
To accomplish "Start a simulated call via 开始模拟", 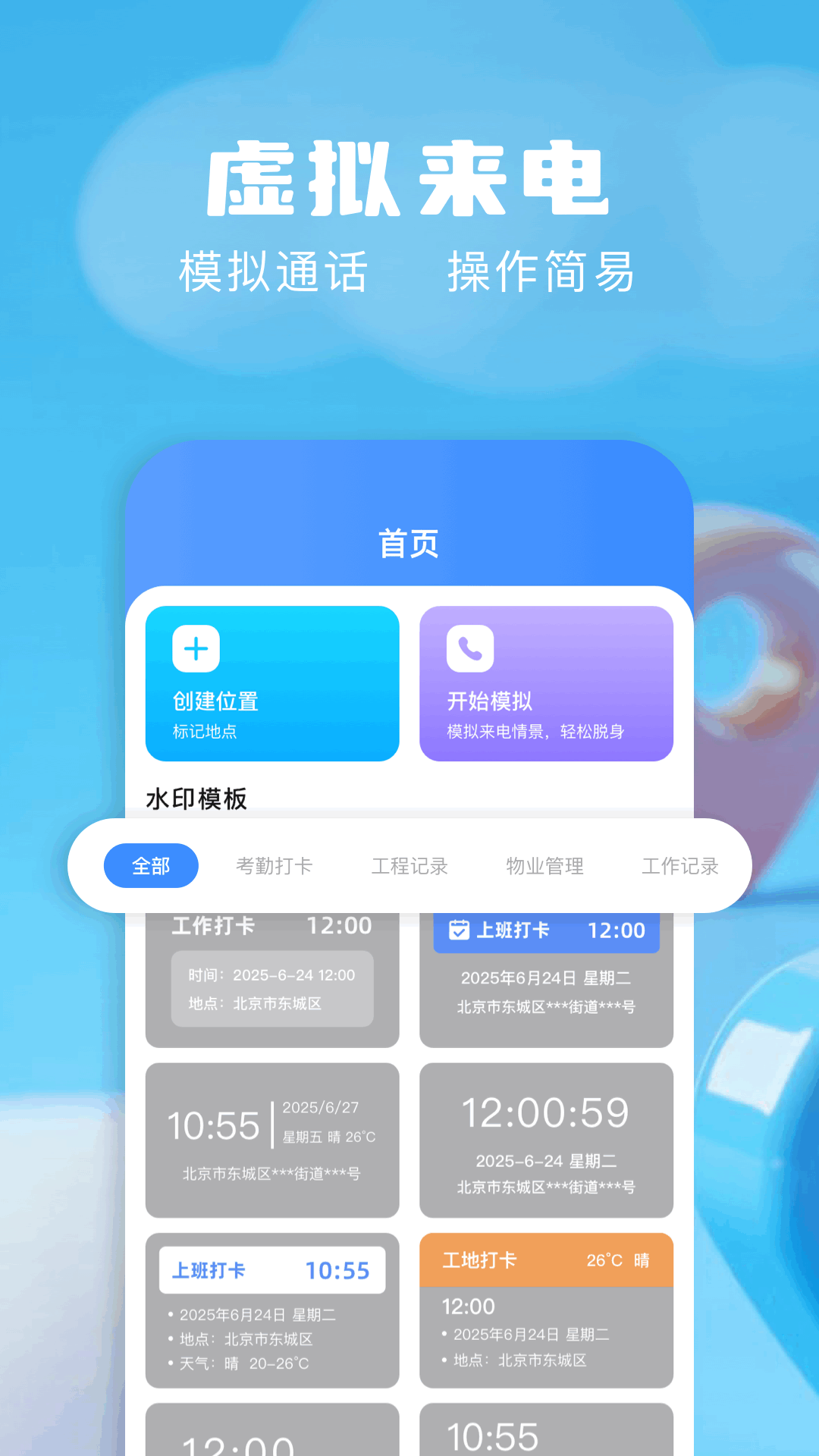I will 545,682.
